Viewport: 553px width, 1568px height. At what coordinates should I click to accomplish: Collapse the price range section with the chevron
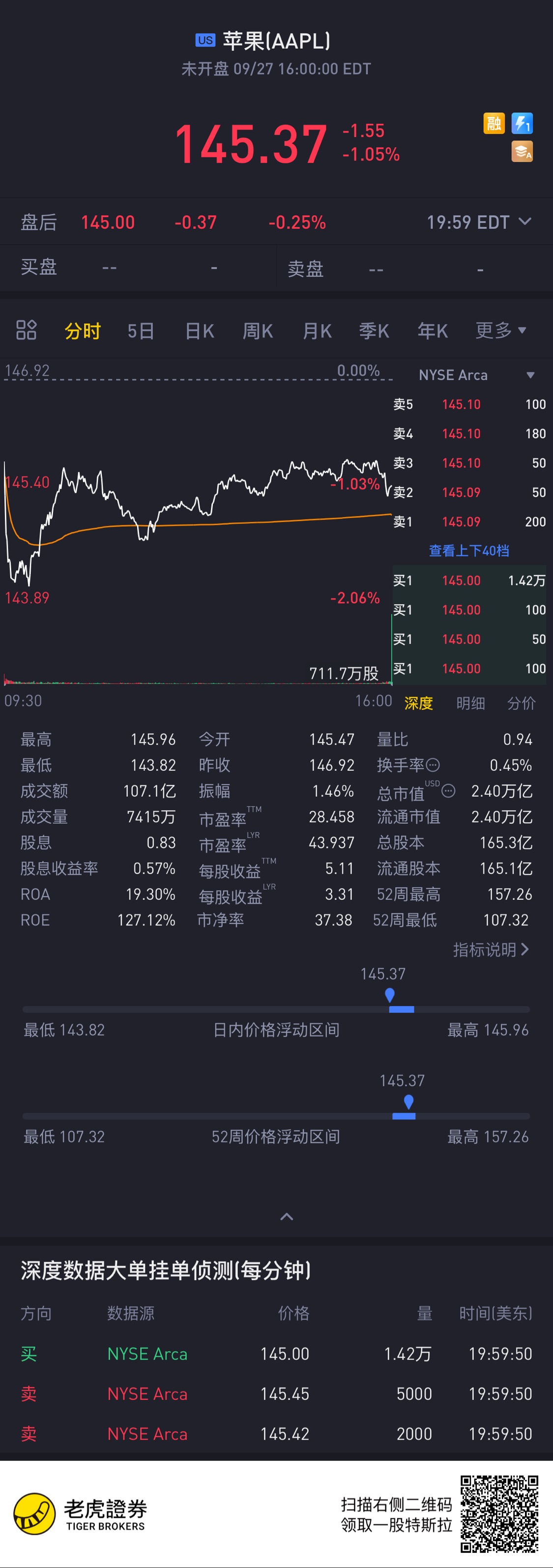click(286, 1217)
